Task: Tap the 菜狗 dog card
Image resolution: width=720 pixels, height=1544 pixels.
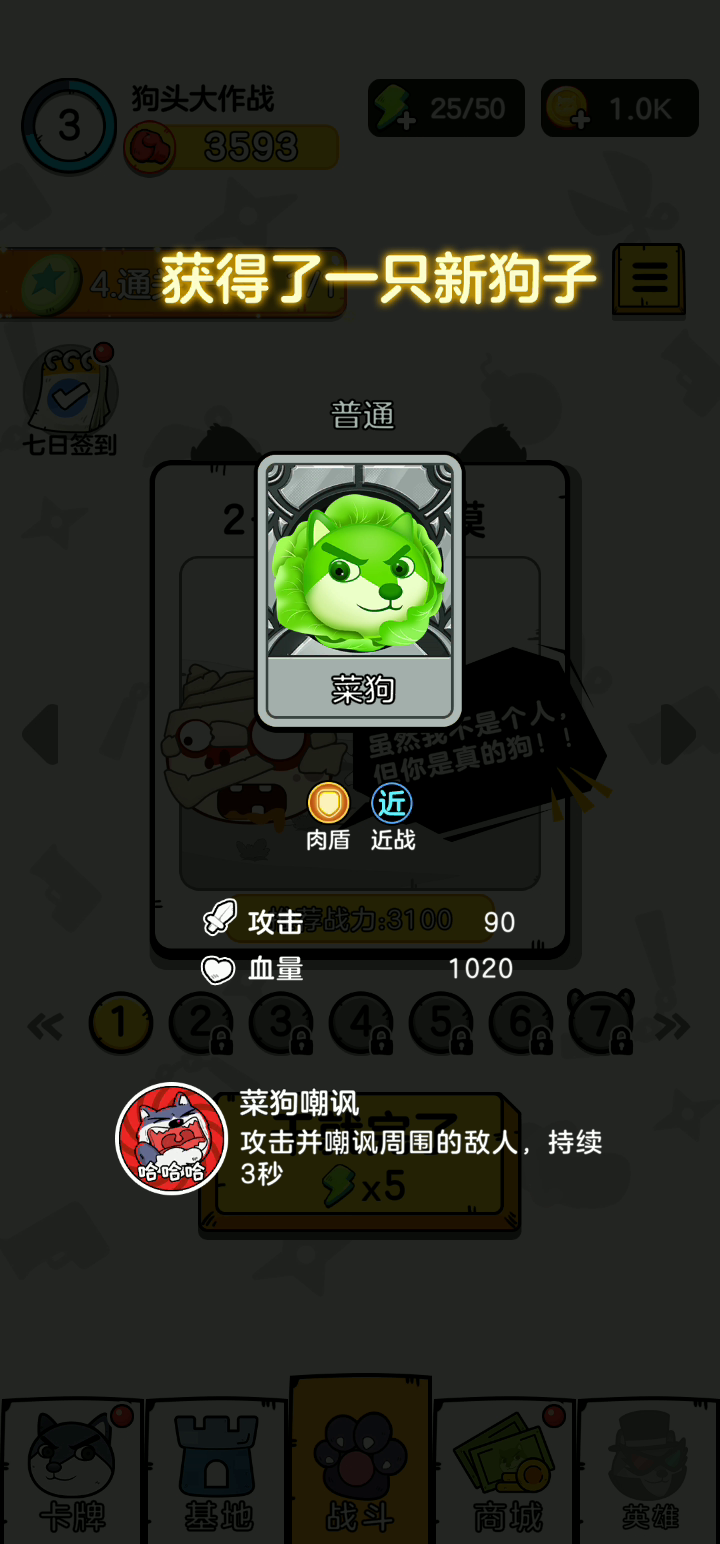Action: [360, 590]
